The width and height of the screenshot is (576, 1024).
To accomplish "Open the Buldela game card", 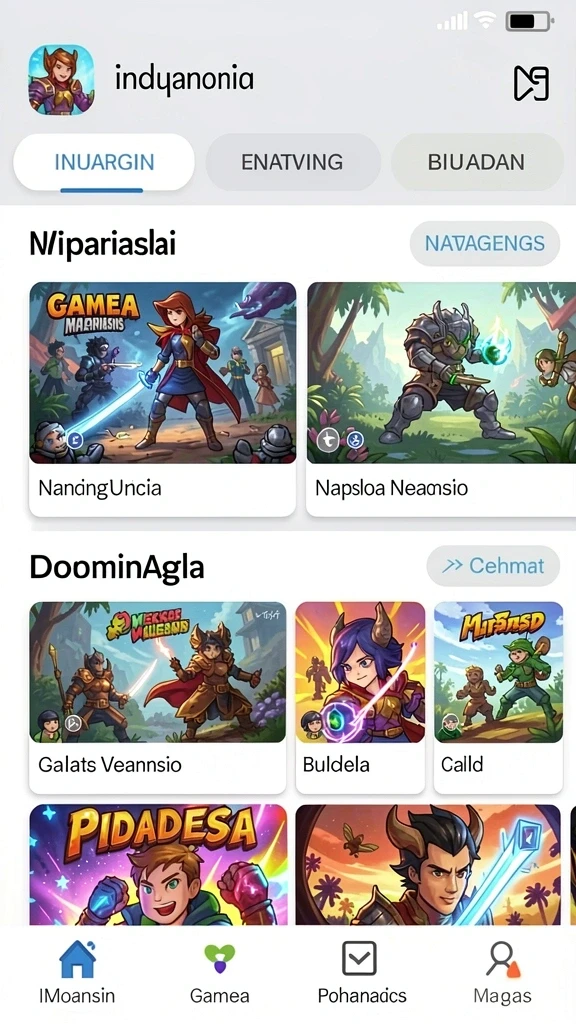I will click(360, 697).
